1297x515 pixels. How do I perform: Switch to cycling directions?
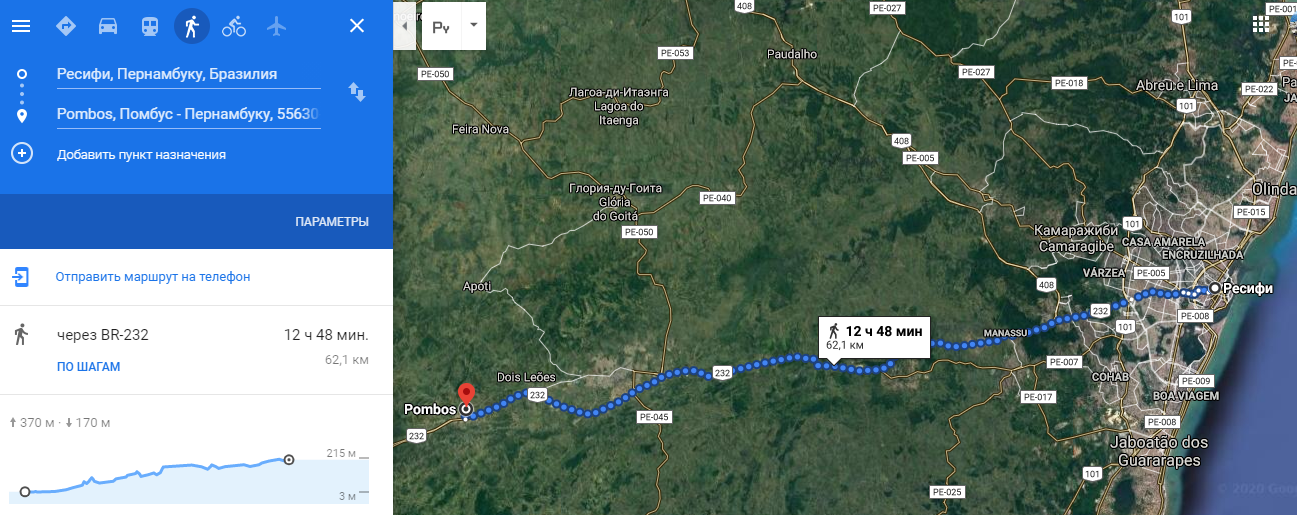(234, 26)
